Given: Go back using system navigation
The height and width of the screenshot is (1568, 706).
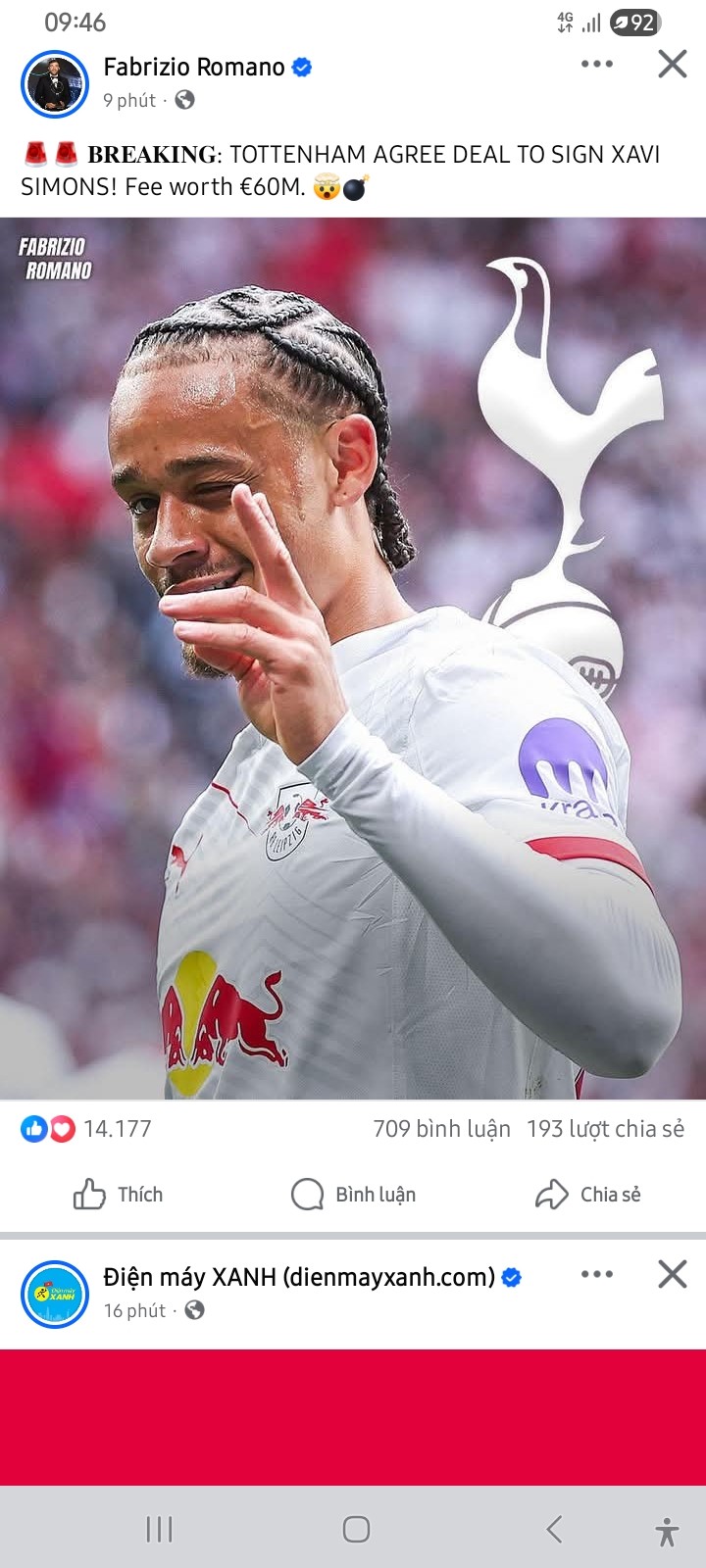Looking at the screenshot, I should [x=554, y=1529].
